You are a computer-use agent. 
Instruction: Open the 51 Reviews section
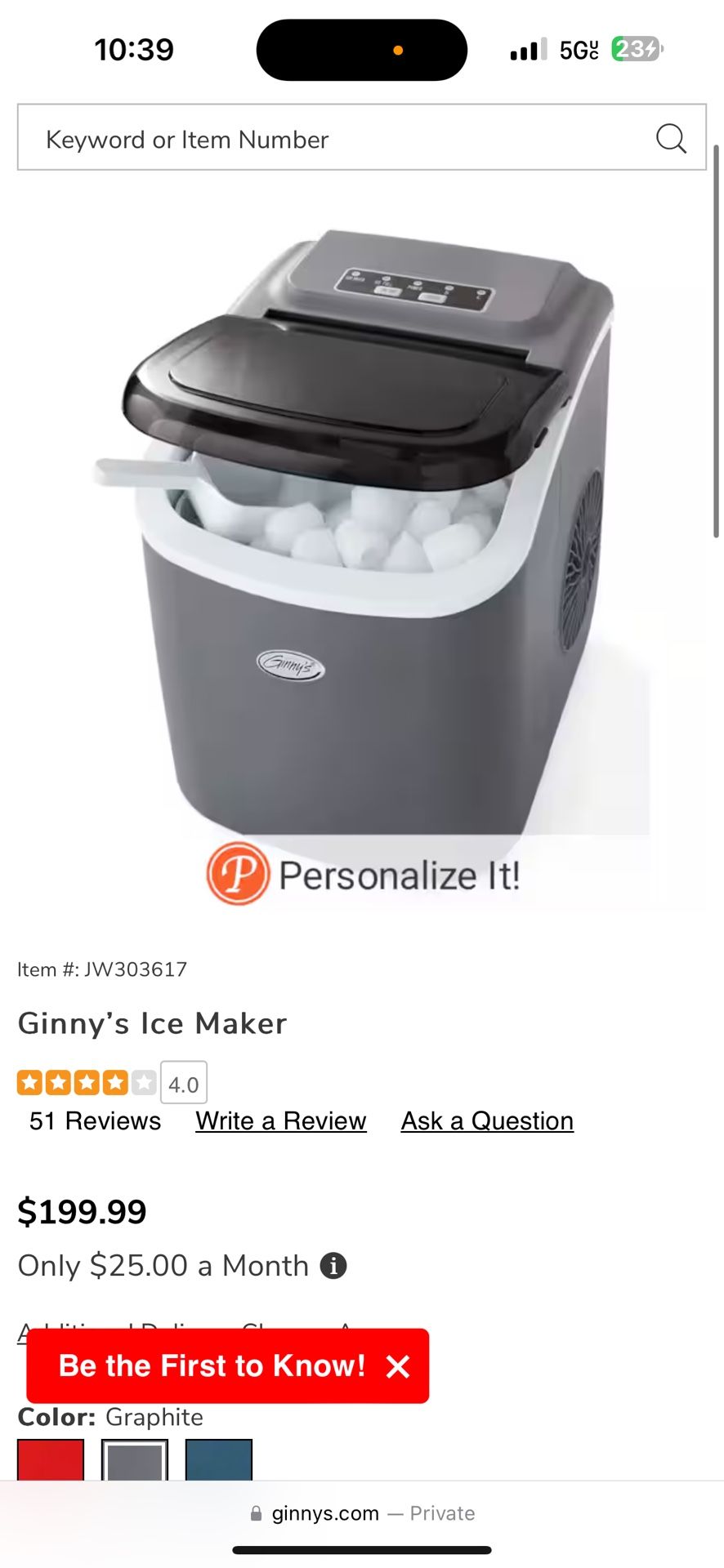[x=95, y=1121]
